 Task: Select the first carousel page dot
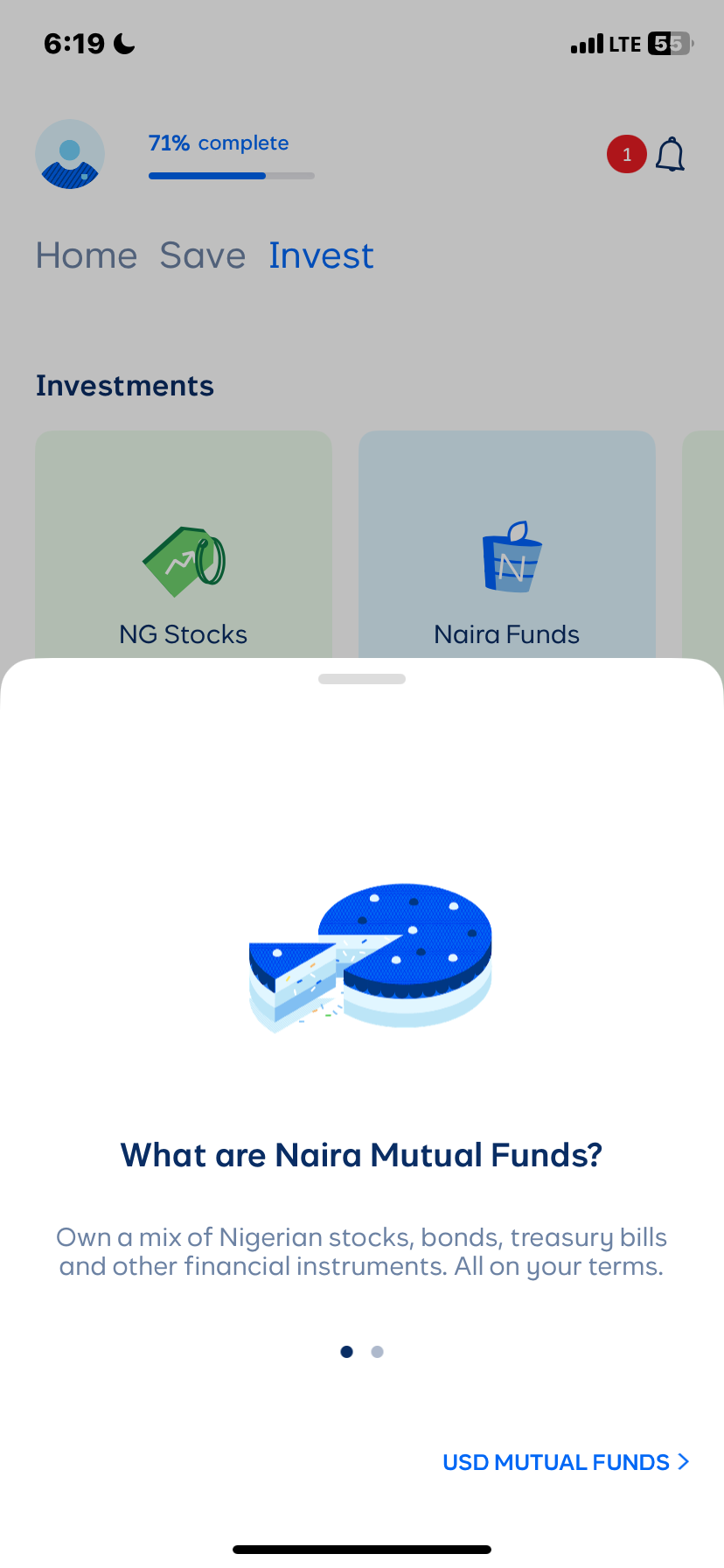pos(346,1352)
